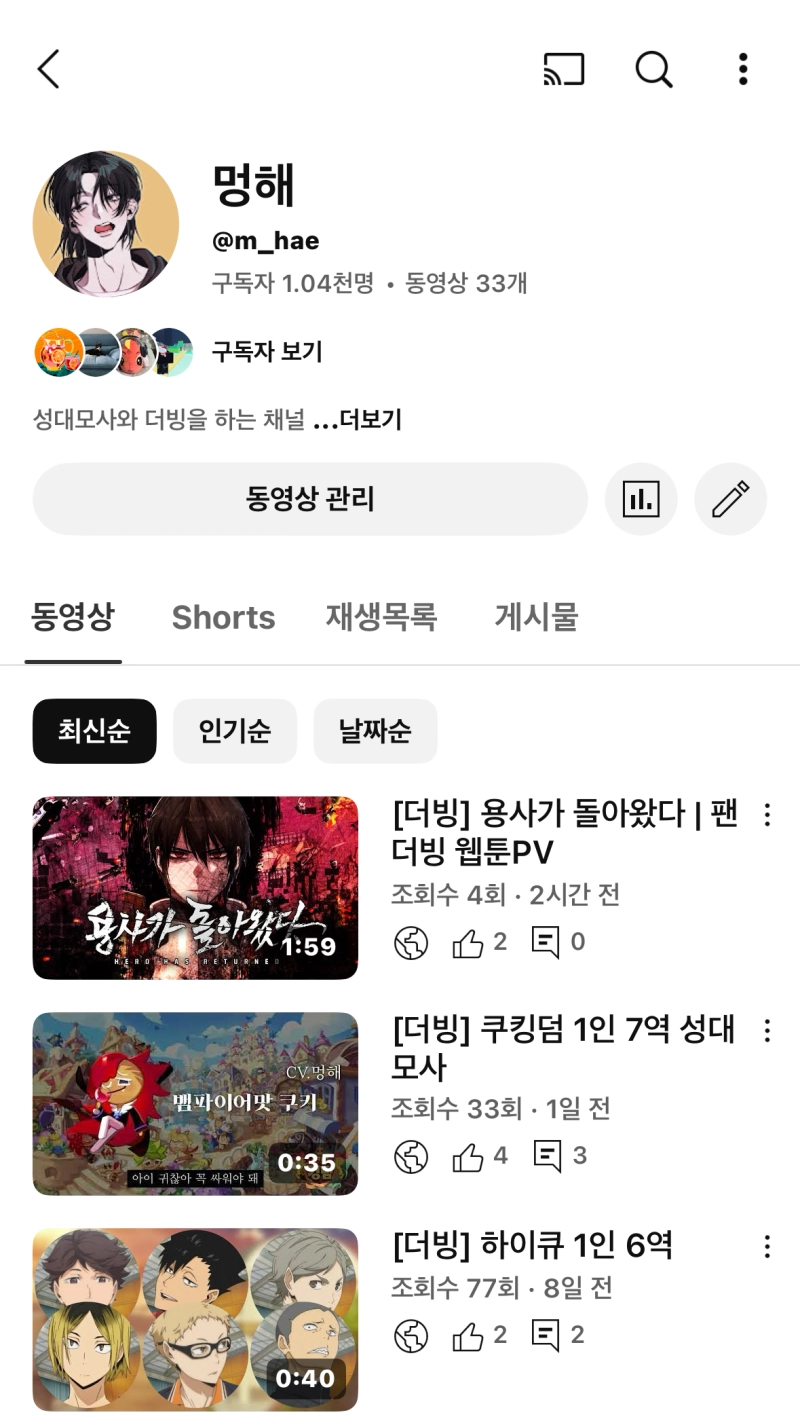Tap the 동영상 관리 button

310,499
